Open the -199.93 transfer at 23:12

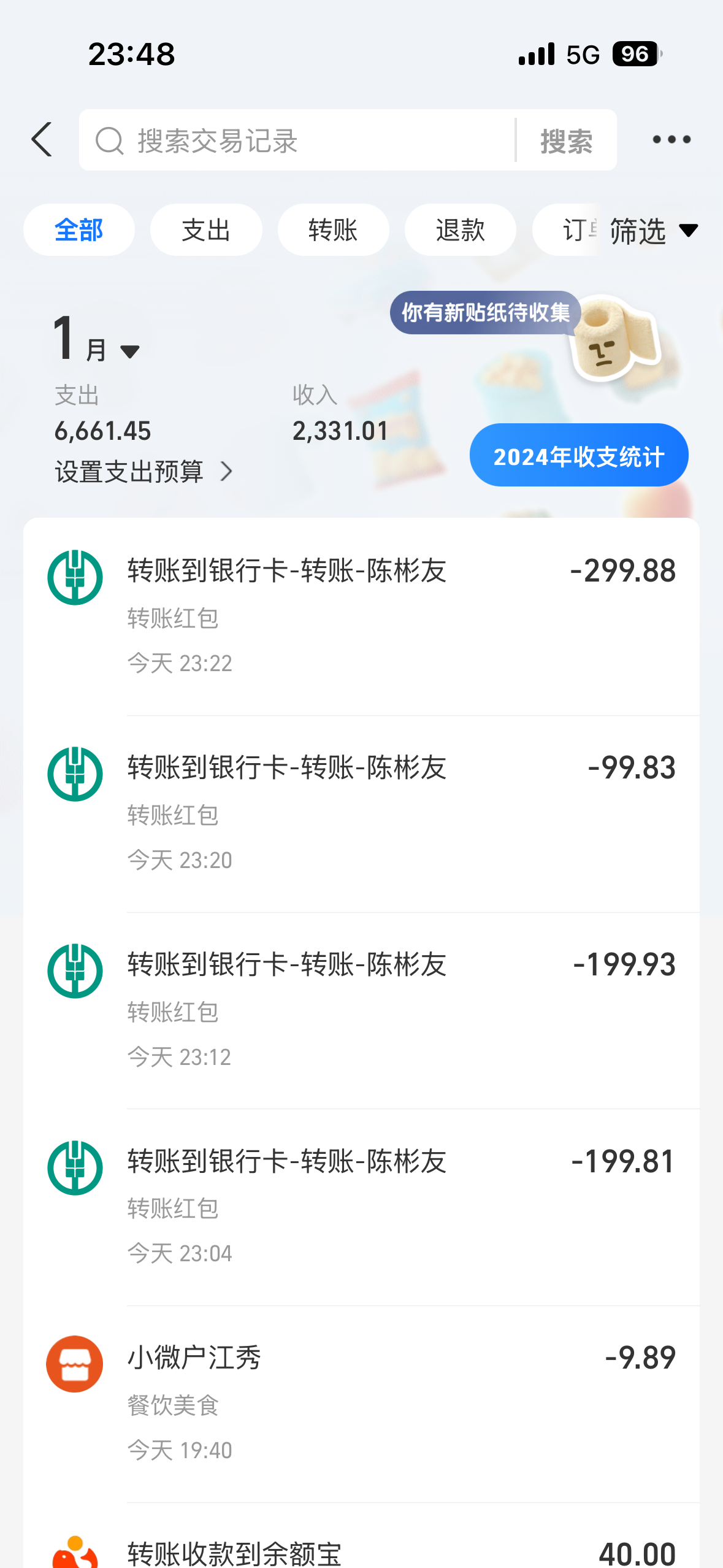coord(361,1010)
